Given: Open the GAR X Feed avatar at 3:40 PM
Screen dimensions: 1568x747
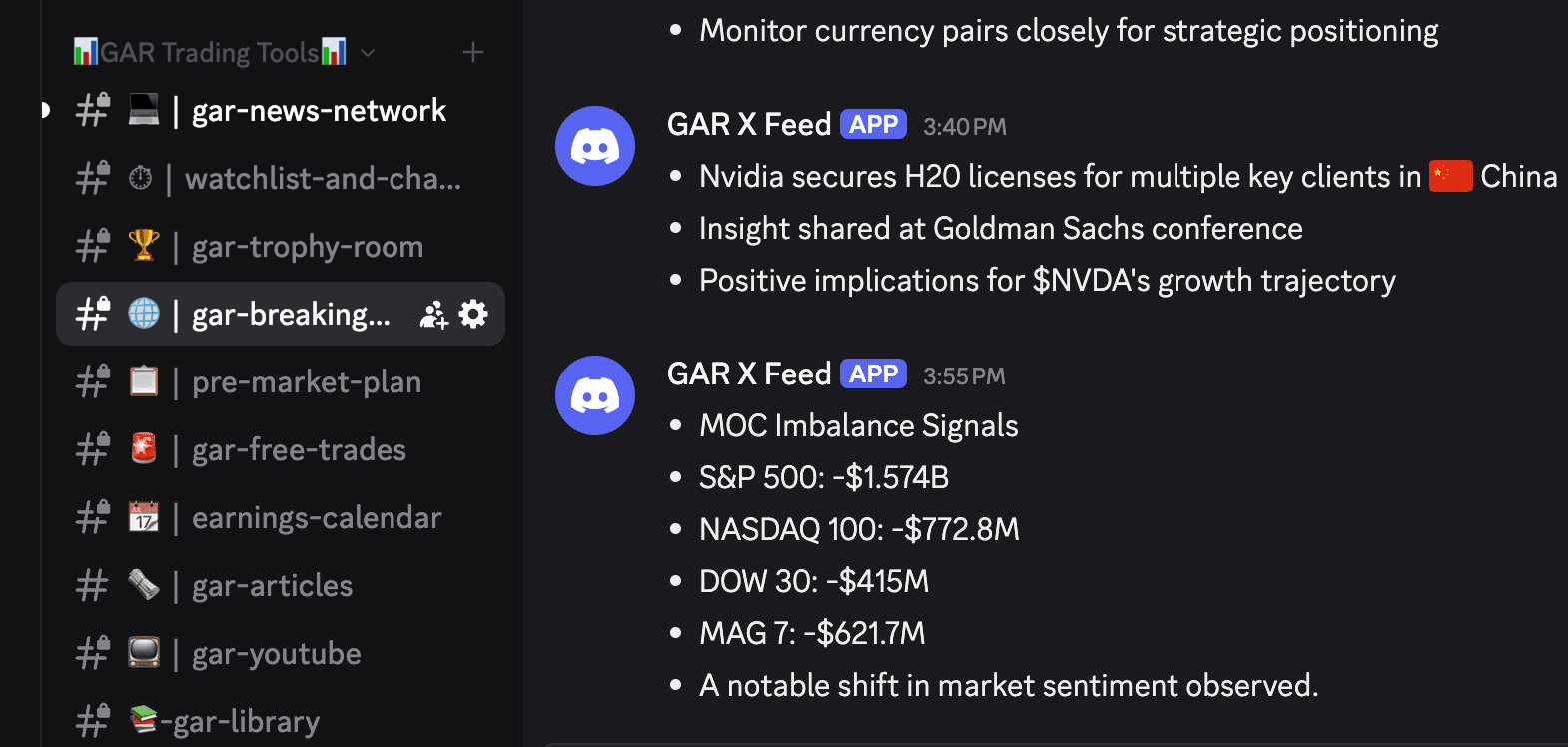Looking at the screenshot, I should coord(595,146).
